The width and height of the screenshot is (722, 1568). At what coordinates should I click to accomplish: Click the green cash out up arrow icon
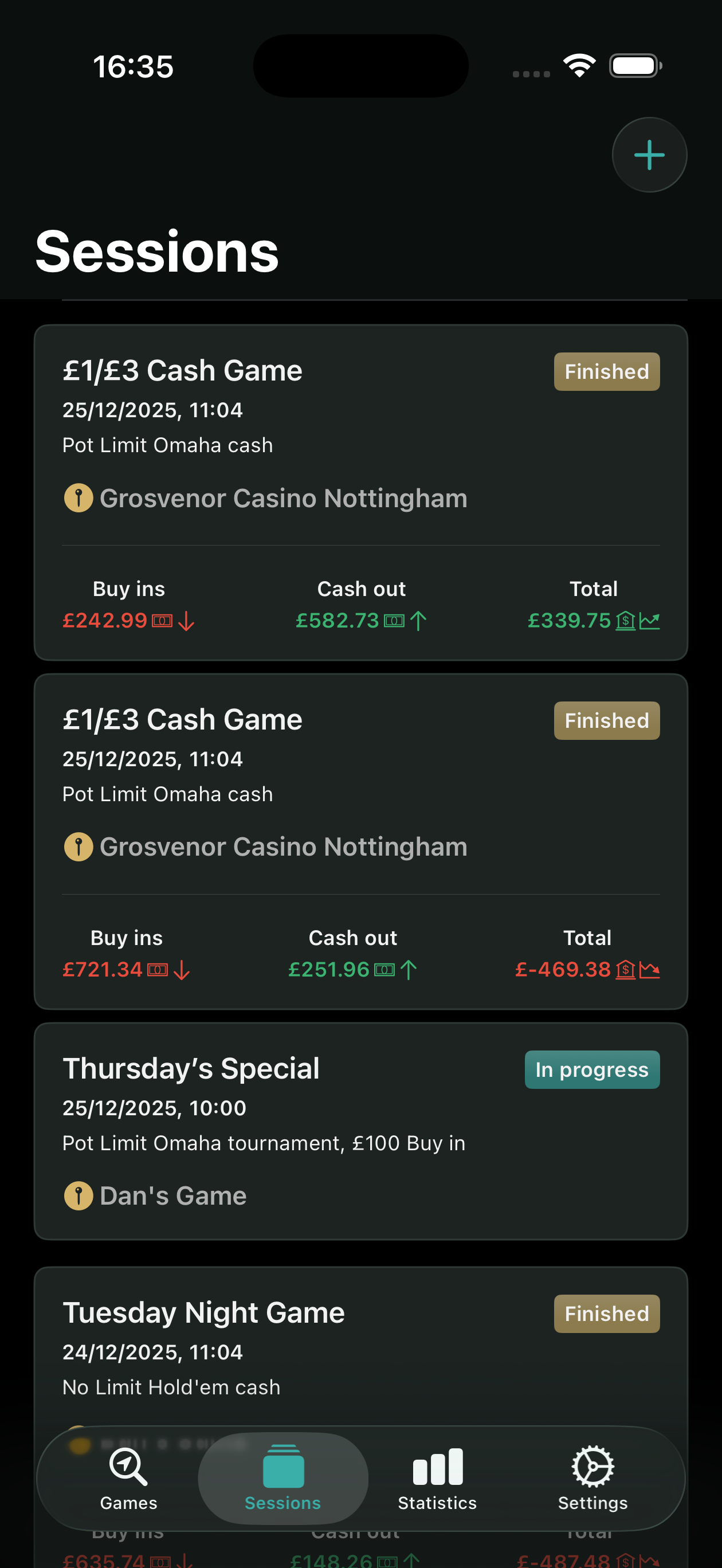[418, 621]
